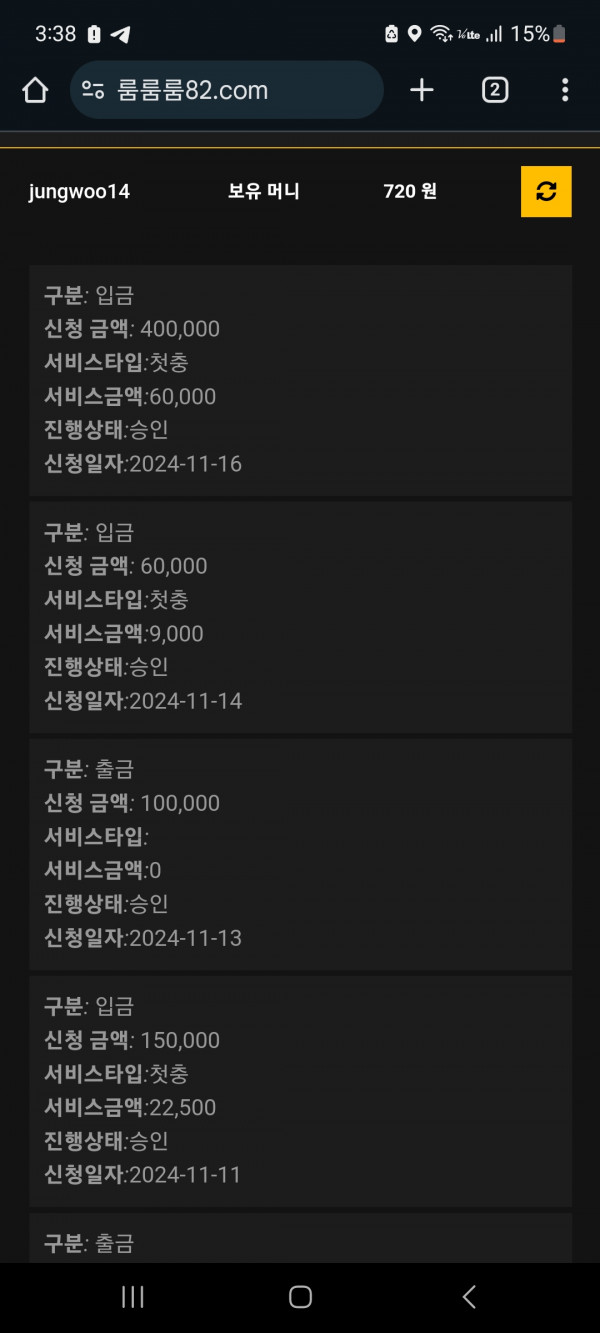Refresh the balance with the yellow button
Viewport: 600px width, 1333px height.
click(546, 191)
